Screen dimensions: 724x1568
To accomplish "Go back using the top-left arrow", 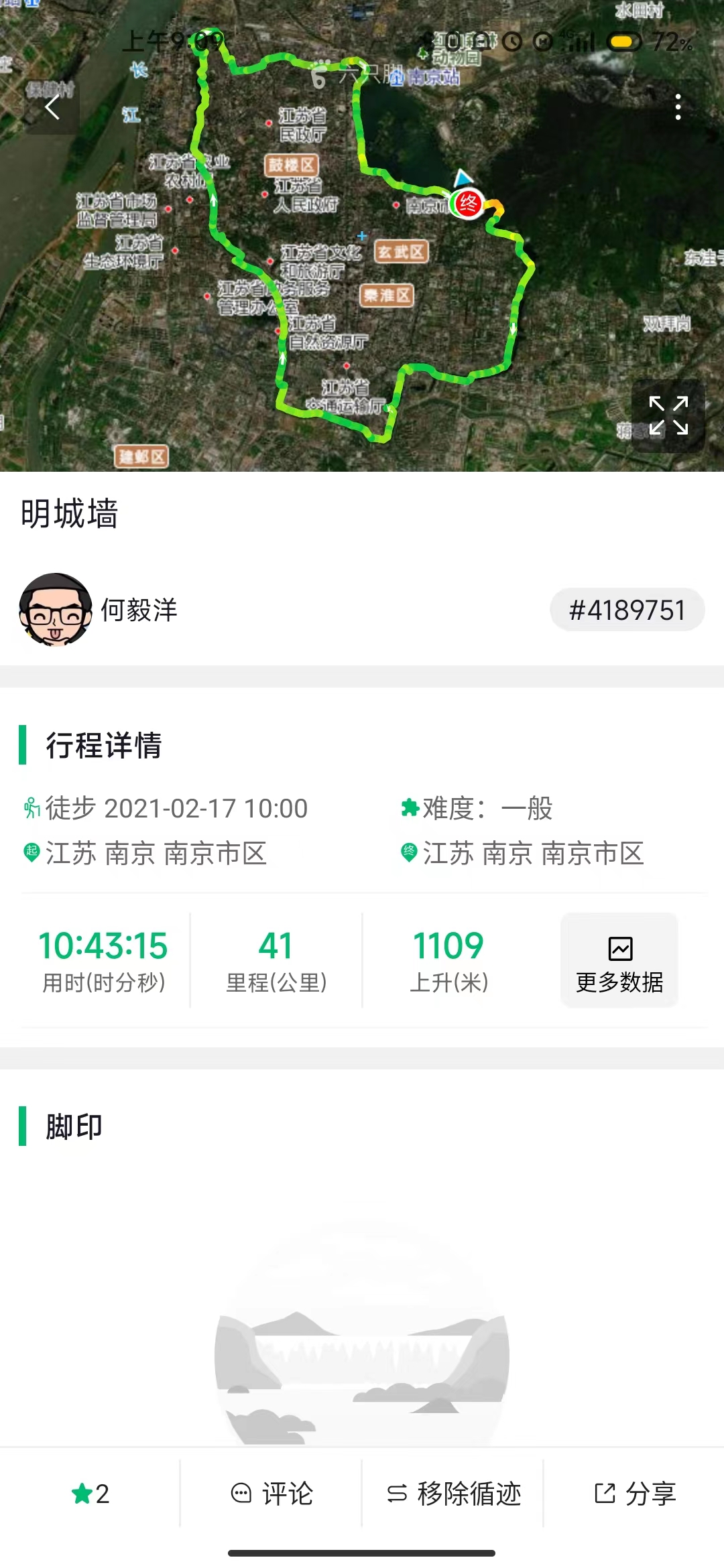I will point(52,107).
